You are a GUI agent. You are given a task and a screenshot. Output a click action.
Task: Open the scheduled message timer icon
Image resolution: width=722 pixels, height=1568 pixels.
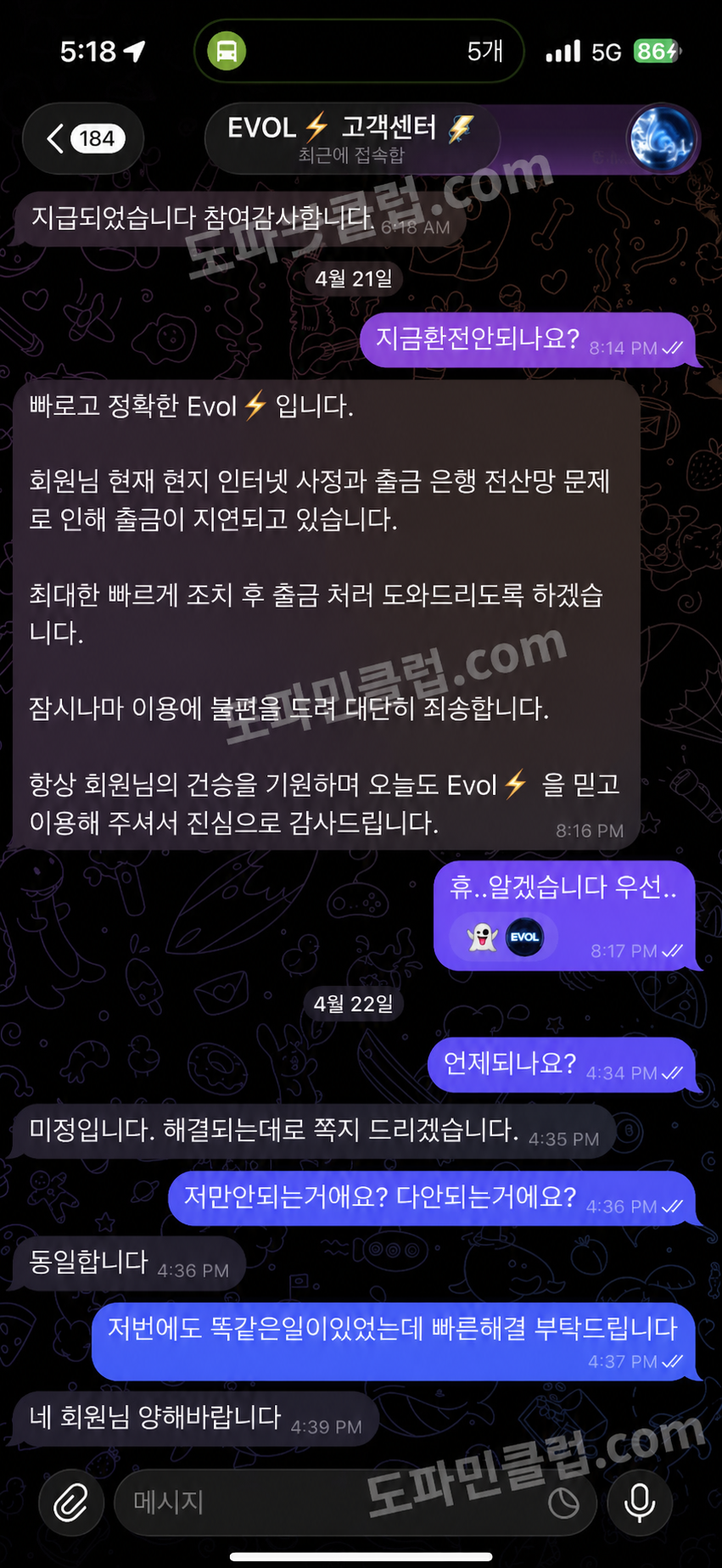(563, 1504)
